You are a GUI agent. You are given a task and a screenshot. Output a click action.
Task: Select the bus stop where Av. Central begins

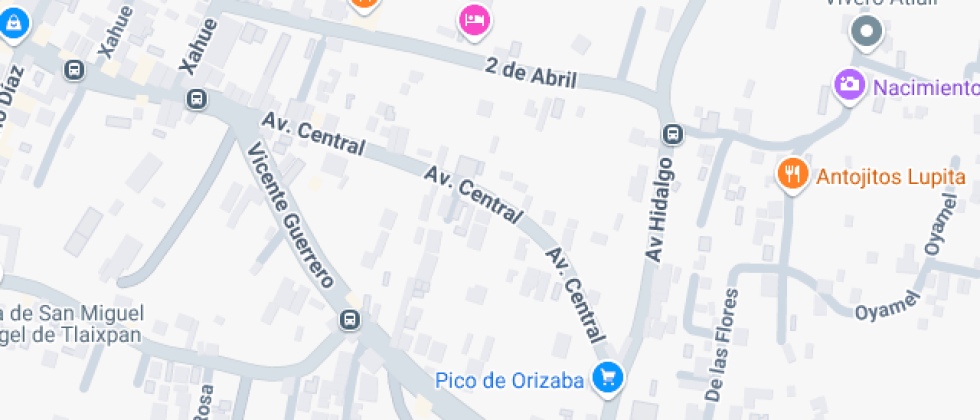pos(197,99)
